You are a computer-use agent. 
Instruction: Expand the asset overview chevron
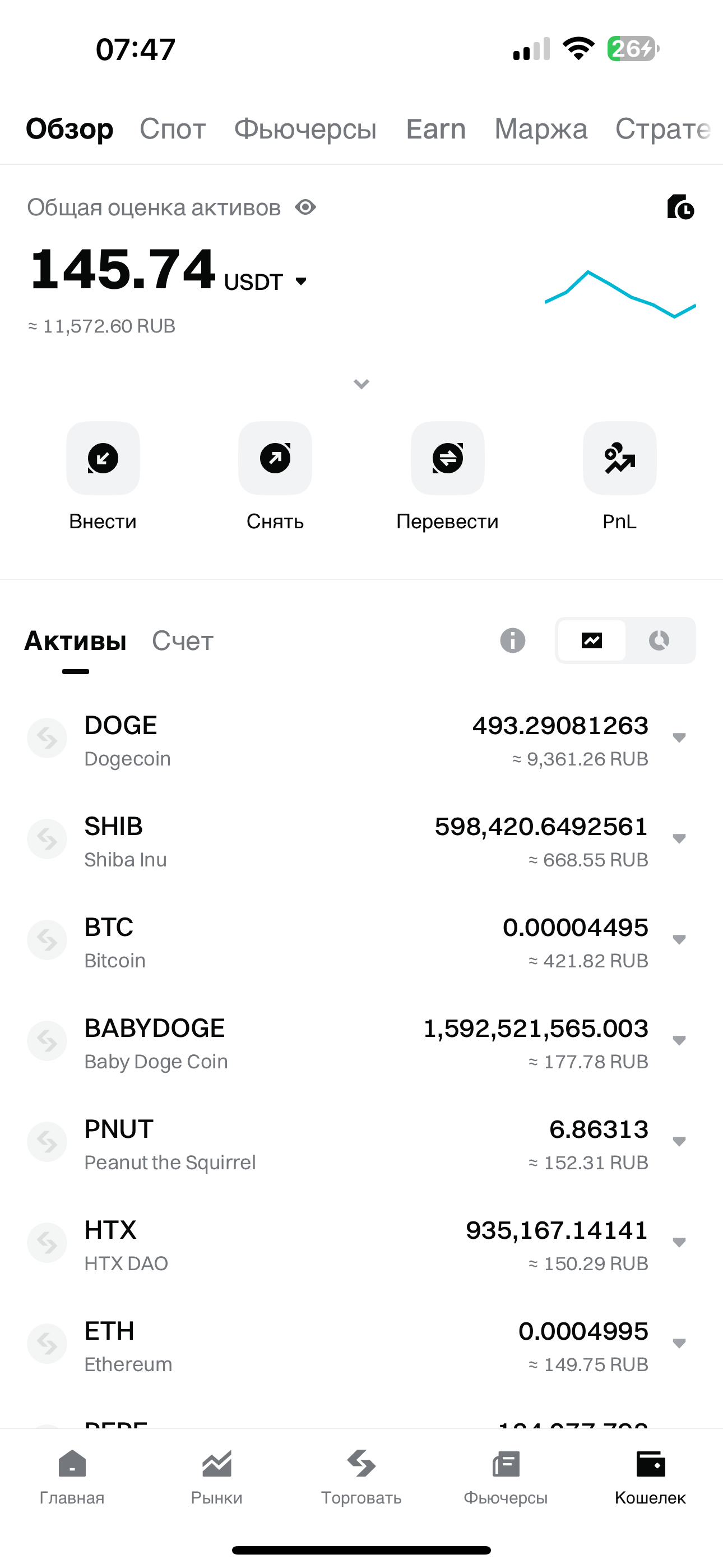click(361, 384)
